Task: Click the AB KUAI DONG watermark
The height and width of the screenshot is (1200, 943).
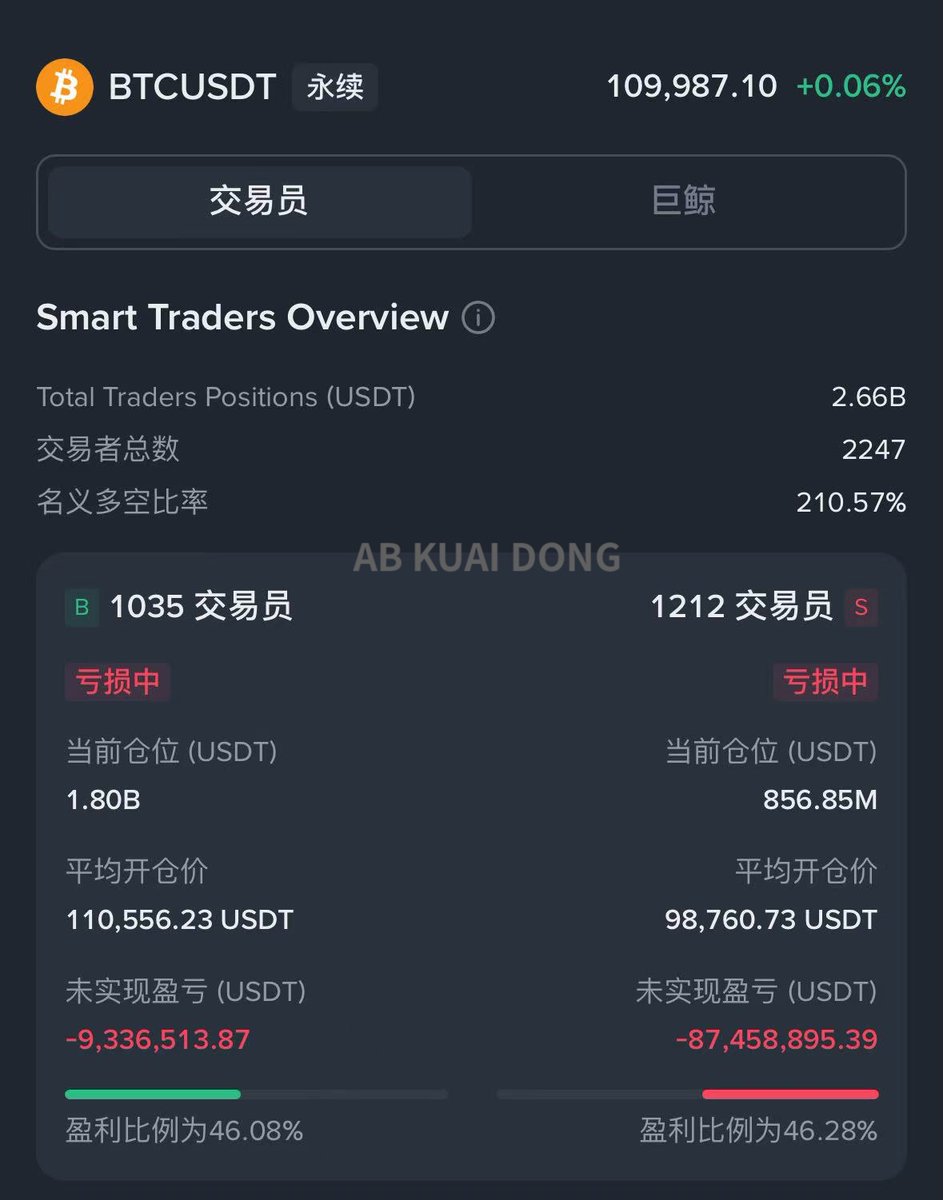Action: click(x=487, y=556)
